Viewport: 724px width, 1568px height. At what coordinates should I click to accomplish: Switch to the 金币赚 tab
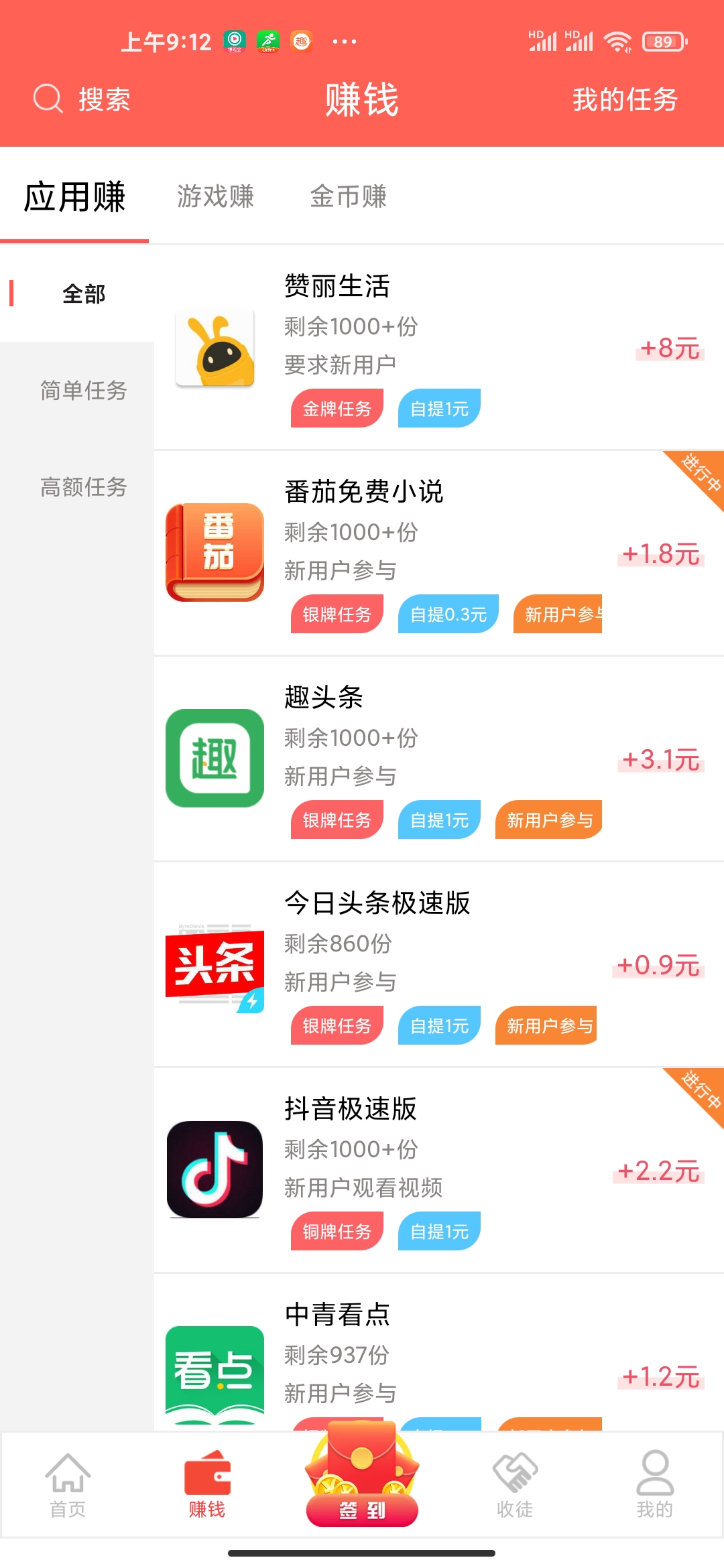pos(348,196)
